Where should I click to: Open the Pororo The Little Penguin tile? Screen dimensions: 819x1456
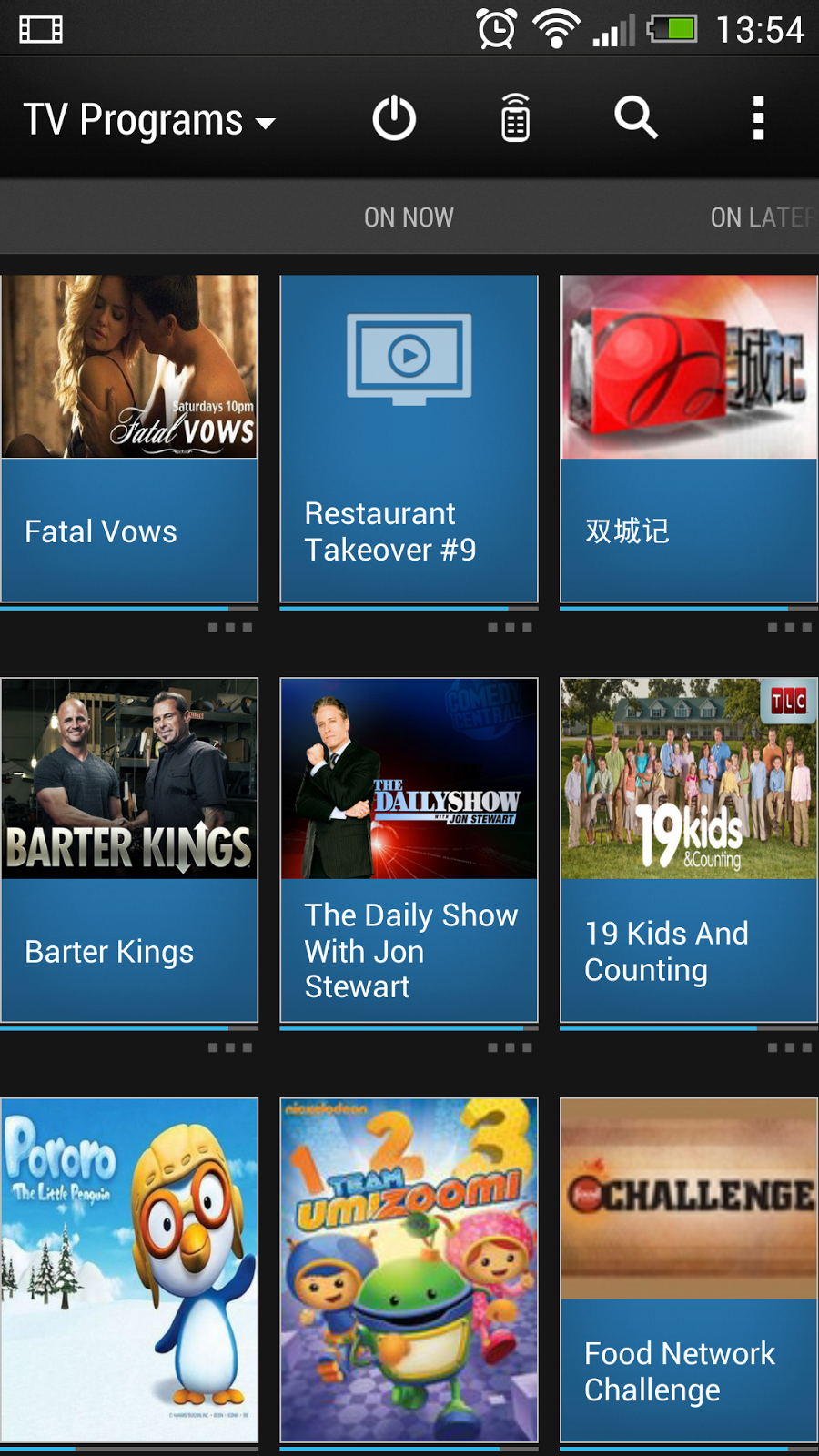(129, 1269)
